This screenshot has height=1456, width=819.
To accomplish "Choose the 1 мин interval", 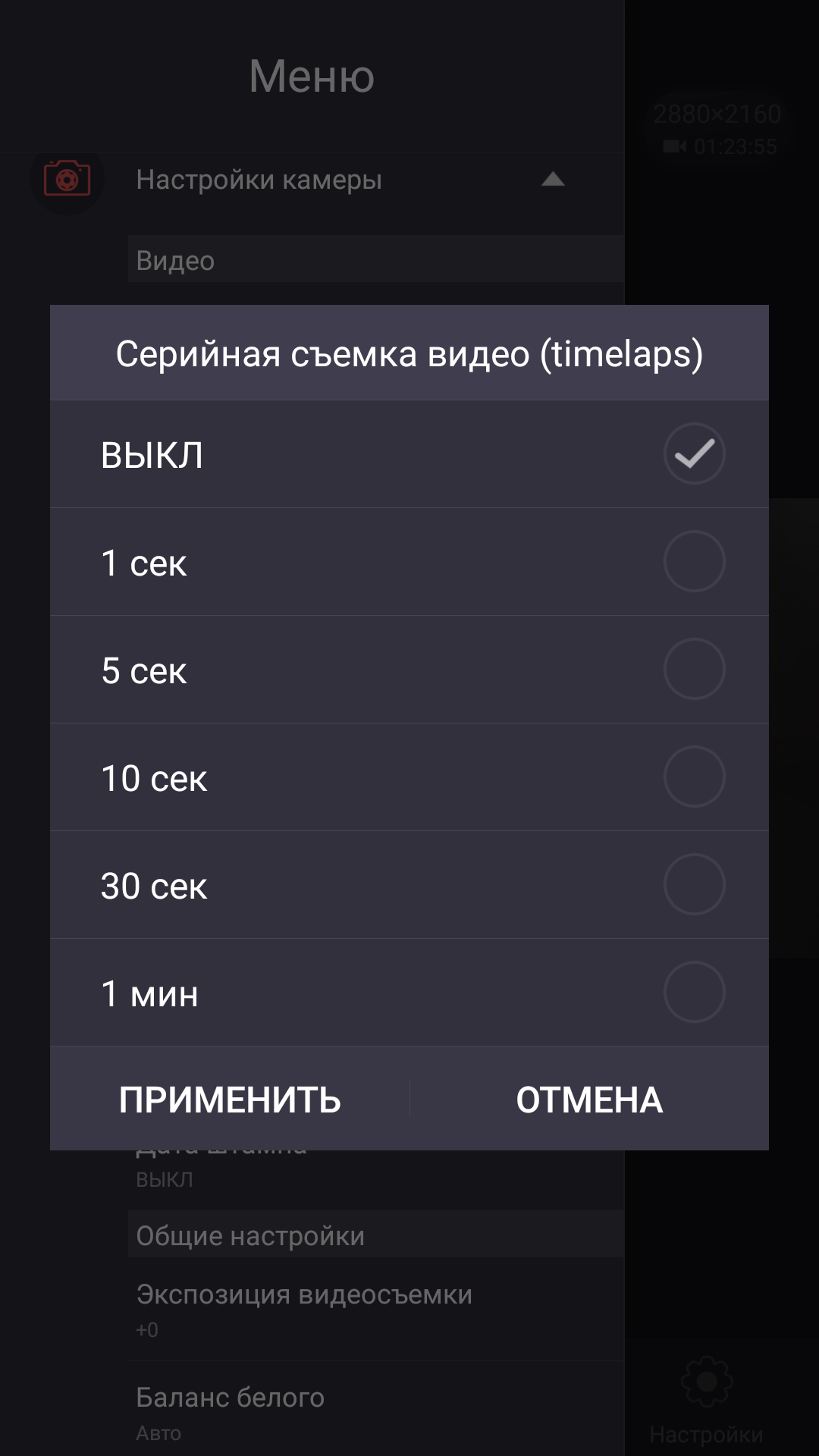I will (409, 993).
